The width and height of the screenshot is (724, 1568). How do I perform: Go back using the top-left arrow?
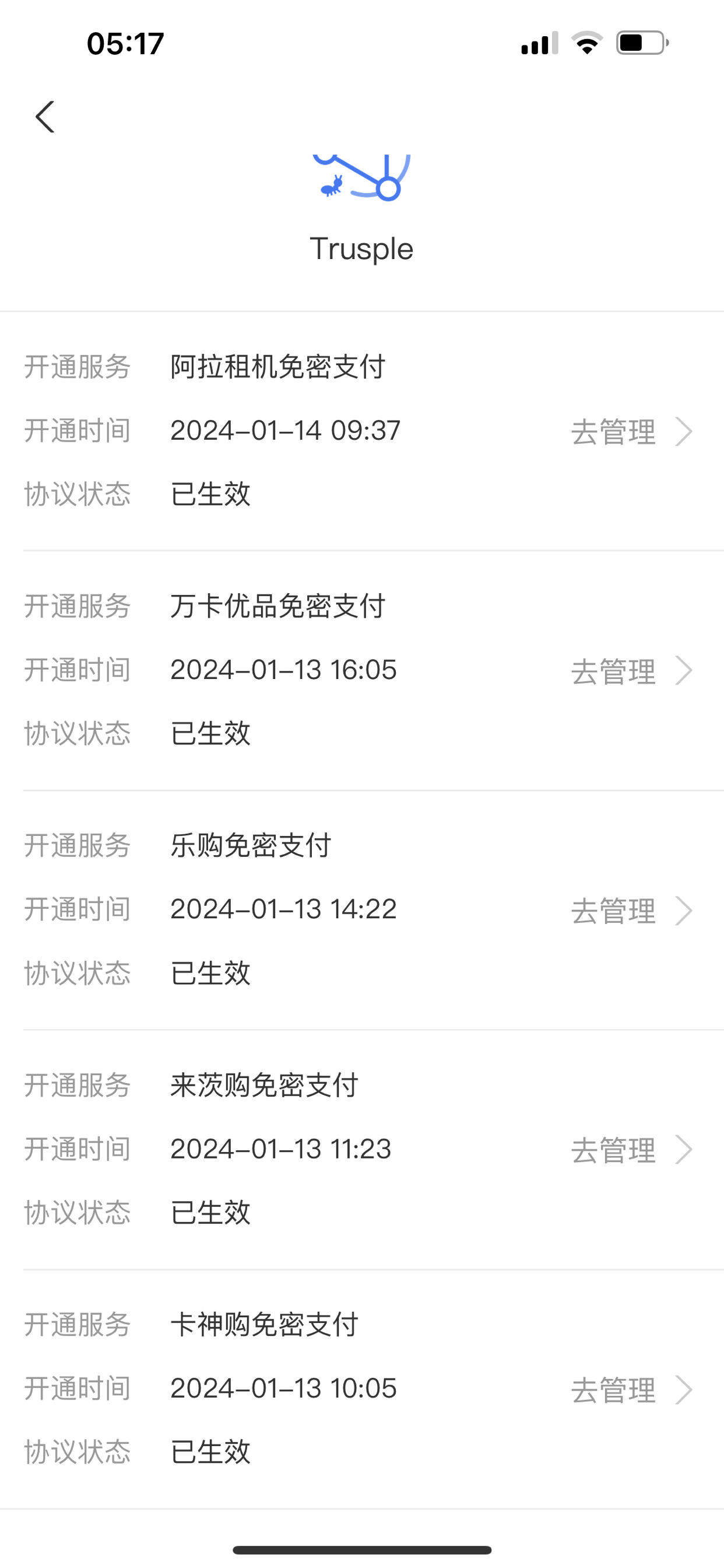(45, 117)
